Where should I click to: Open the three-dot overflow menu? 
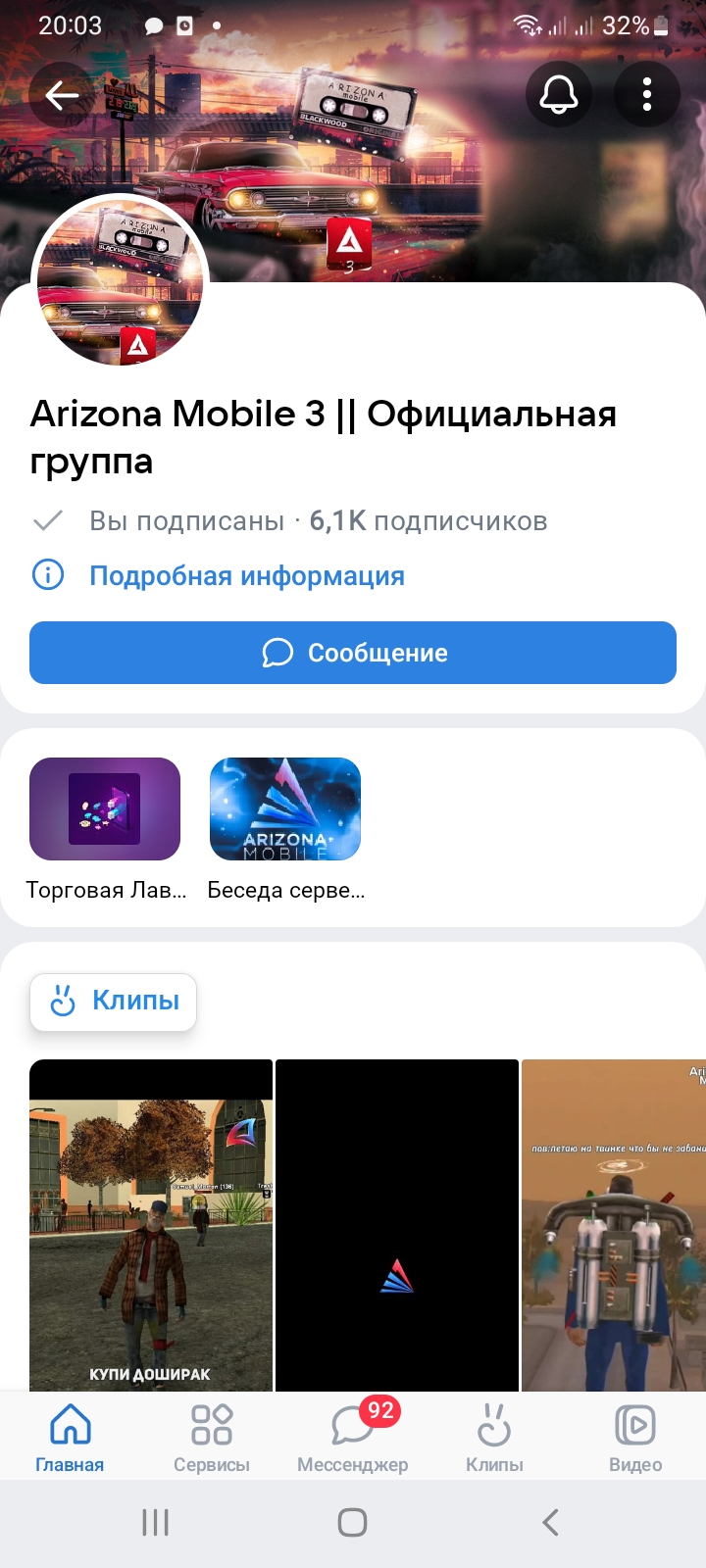tap(646, 95)
